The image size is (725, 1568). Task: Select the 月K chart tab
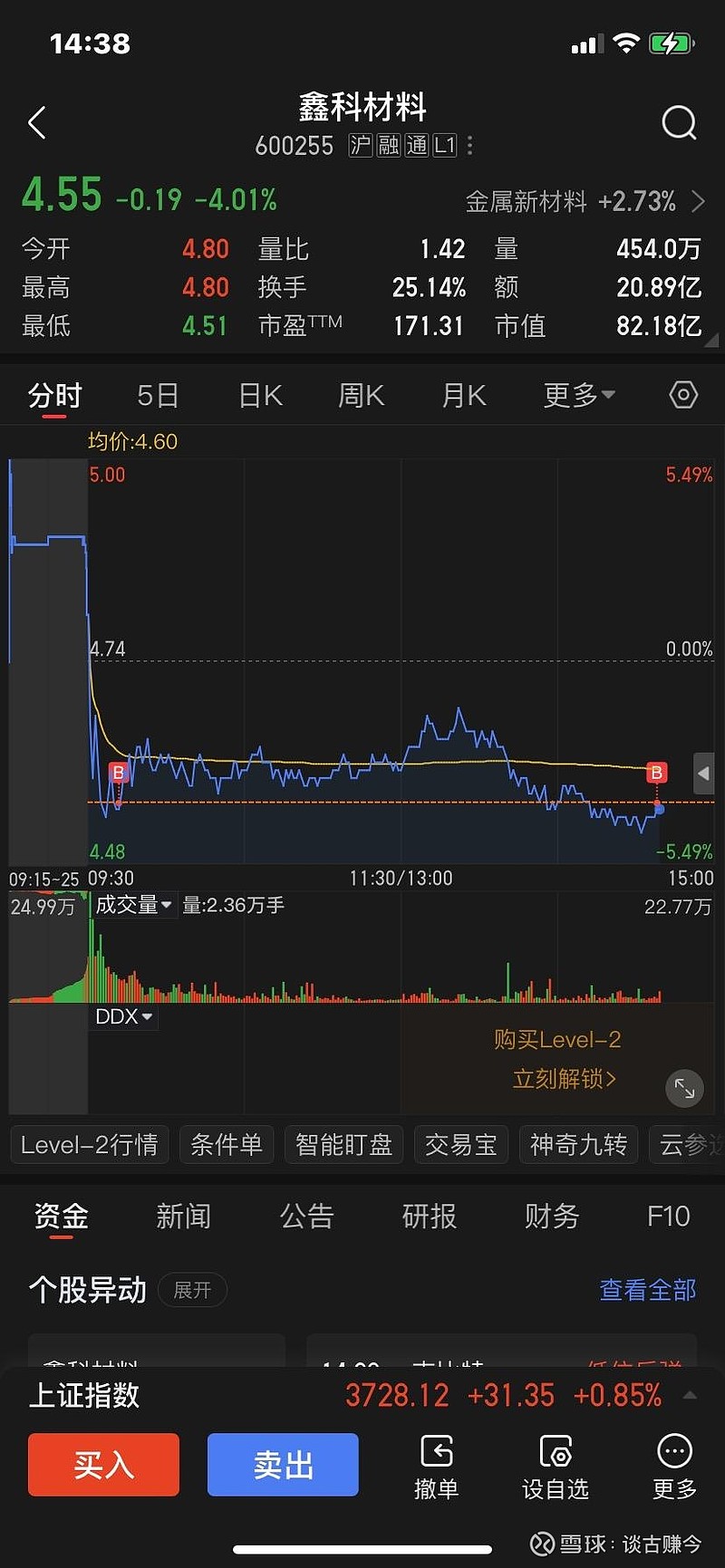point(464,396)
